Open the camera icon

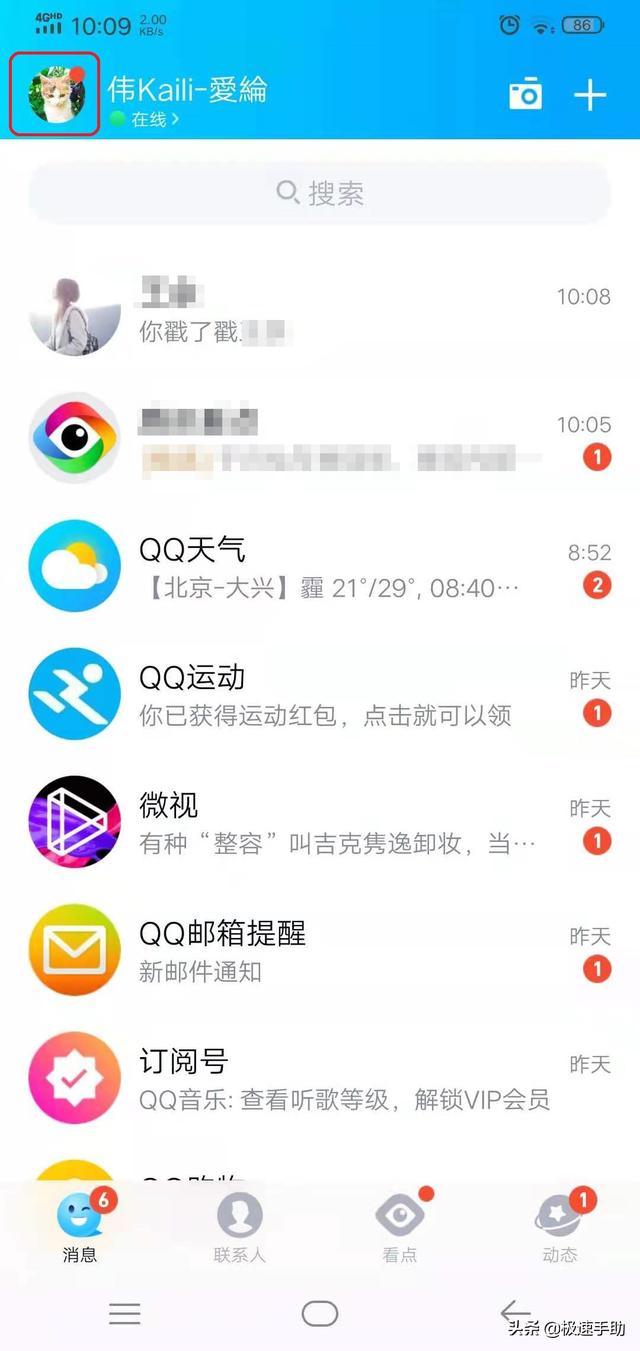tap(525, 95)
